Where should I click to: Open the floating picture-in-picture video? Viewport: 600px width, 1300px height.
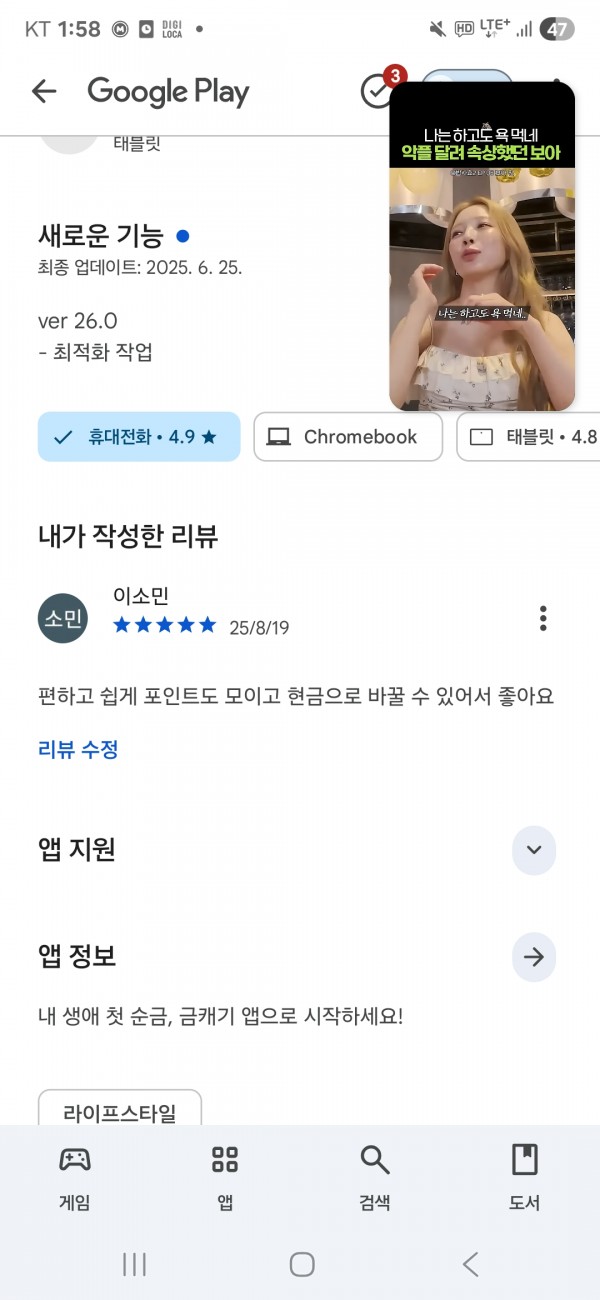coord(482,246)
